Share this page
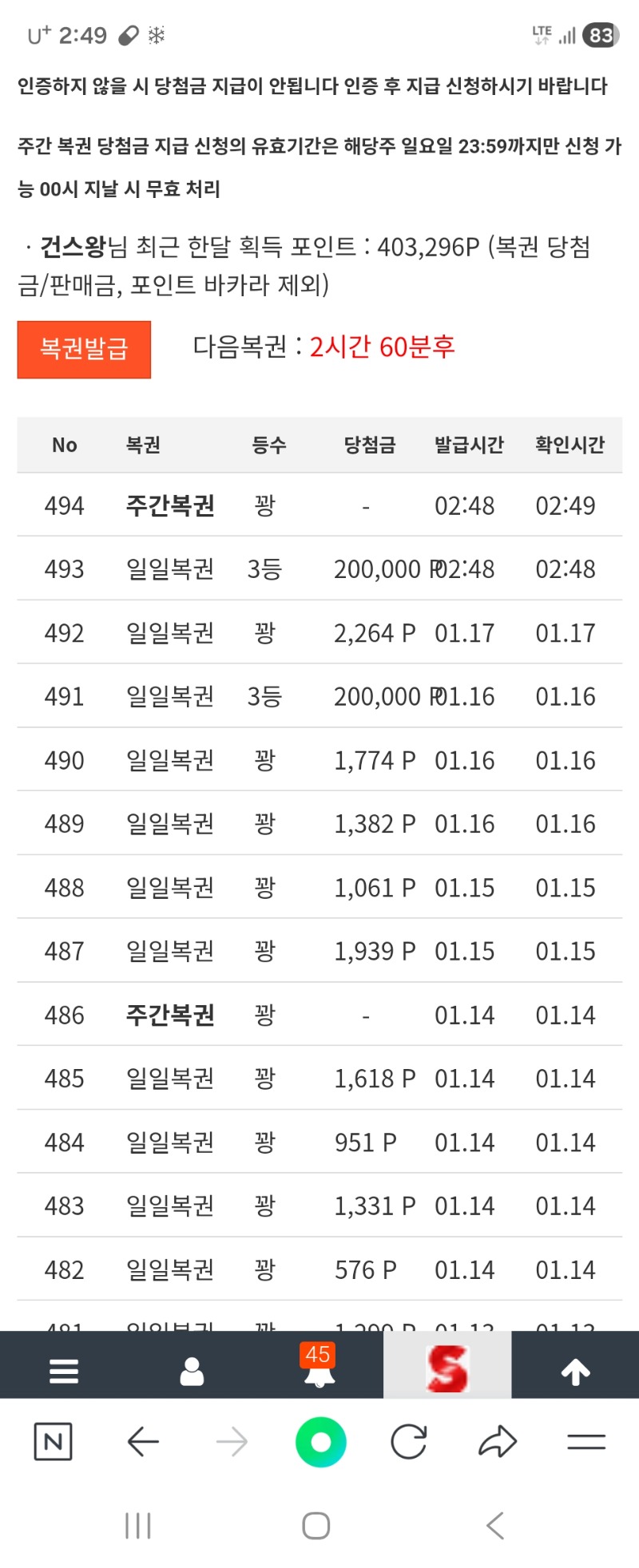This screenshot has height=1568, width=639. tap(498, 1442)
